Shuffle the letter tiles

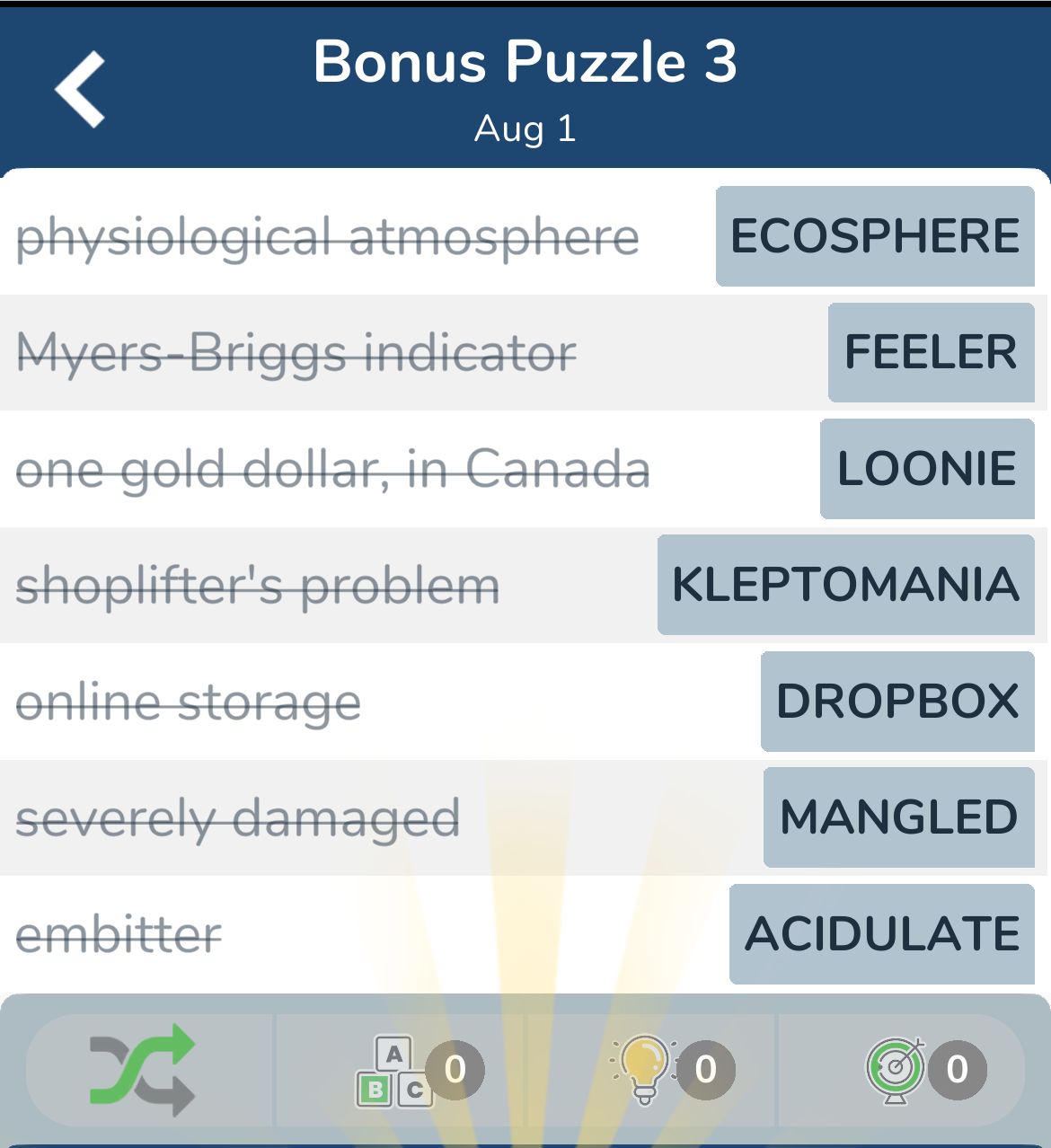click(x=144, y=1069)
